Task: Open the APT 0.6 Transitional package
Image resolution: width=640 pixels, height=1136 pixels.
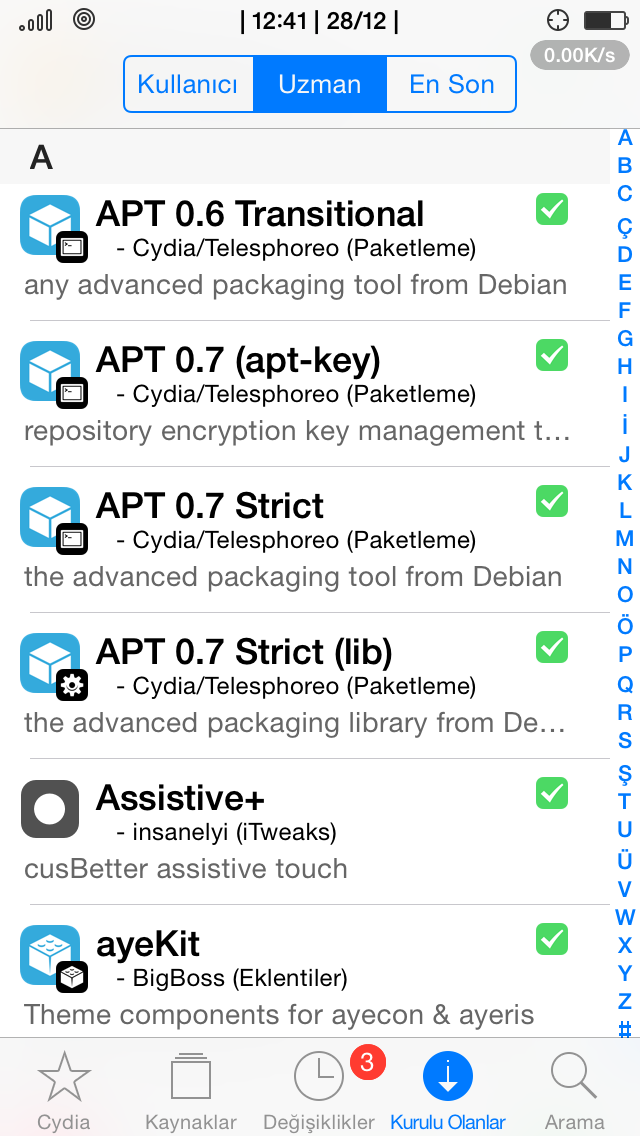Action: (304, 248)
